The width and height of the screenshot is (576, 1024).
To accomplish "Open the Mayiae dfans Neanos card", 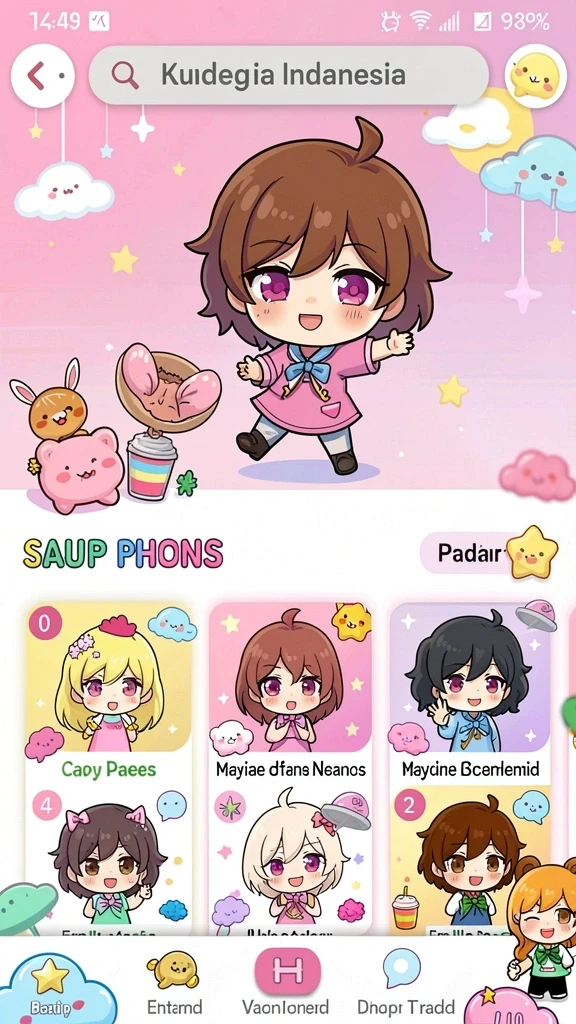I will click(291, 692).
